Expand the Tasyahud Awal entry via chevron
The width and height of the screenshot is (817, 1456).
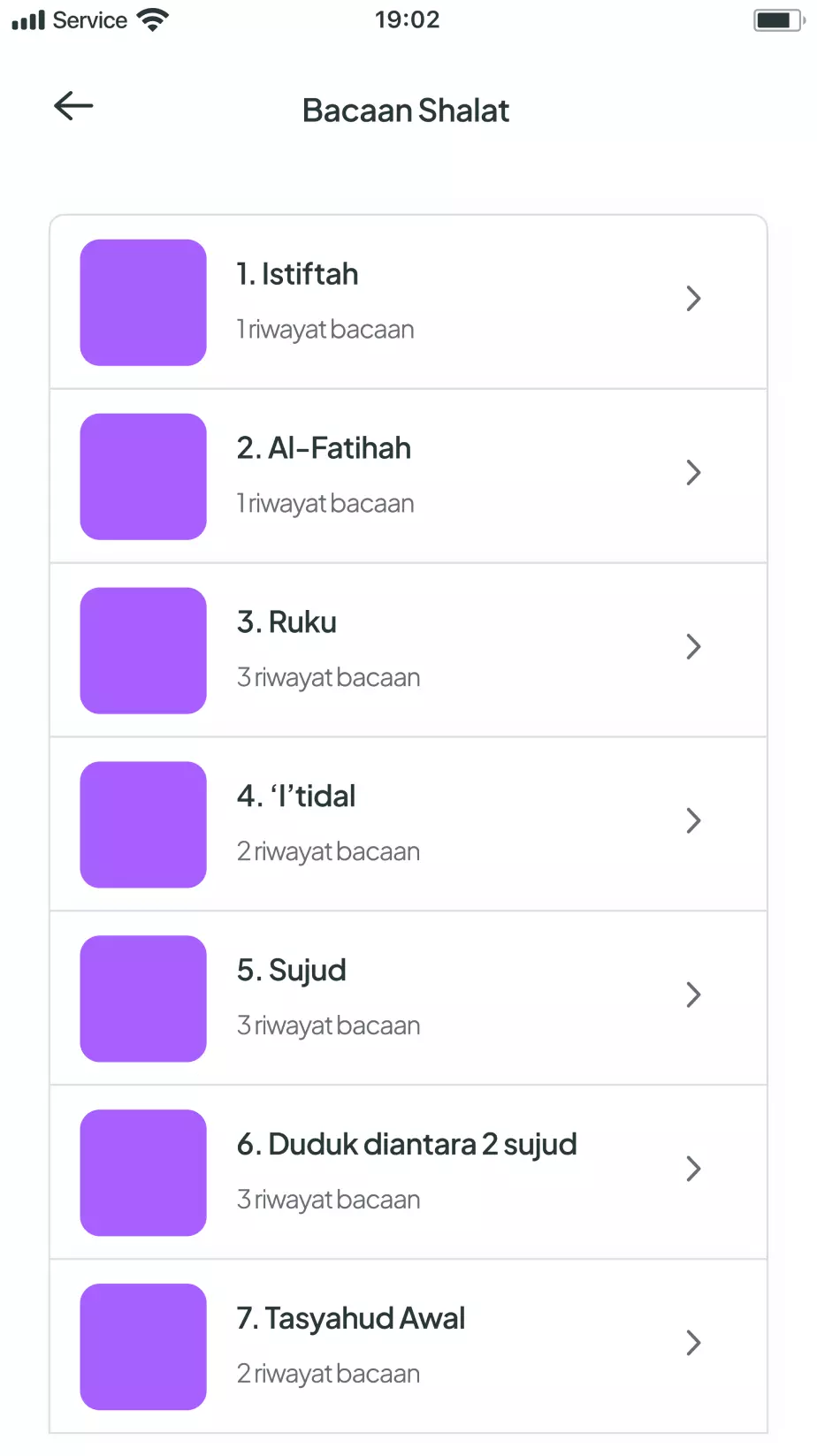(693, 1343)
